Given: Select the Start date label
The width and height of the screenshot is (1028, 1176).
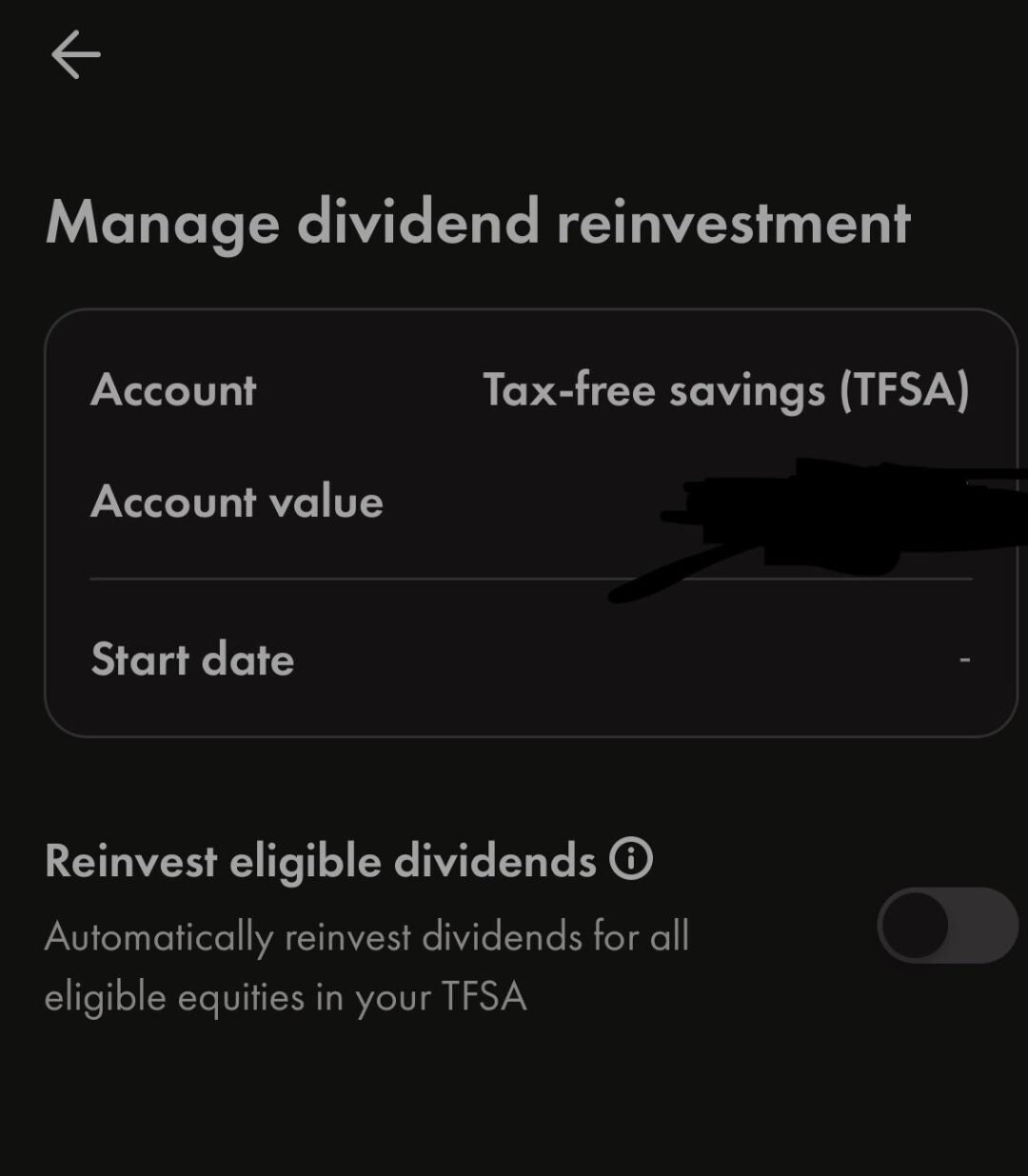Looking at the screenshot, I should (192, 658).
